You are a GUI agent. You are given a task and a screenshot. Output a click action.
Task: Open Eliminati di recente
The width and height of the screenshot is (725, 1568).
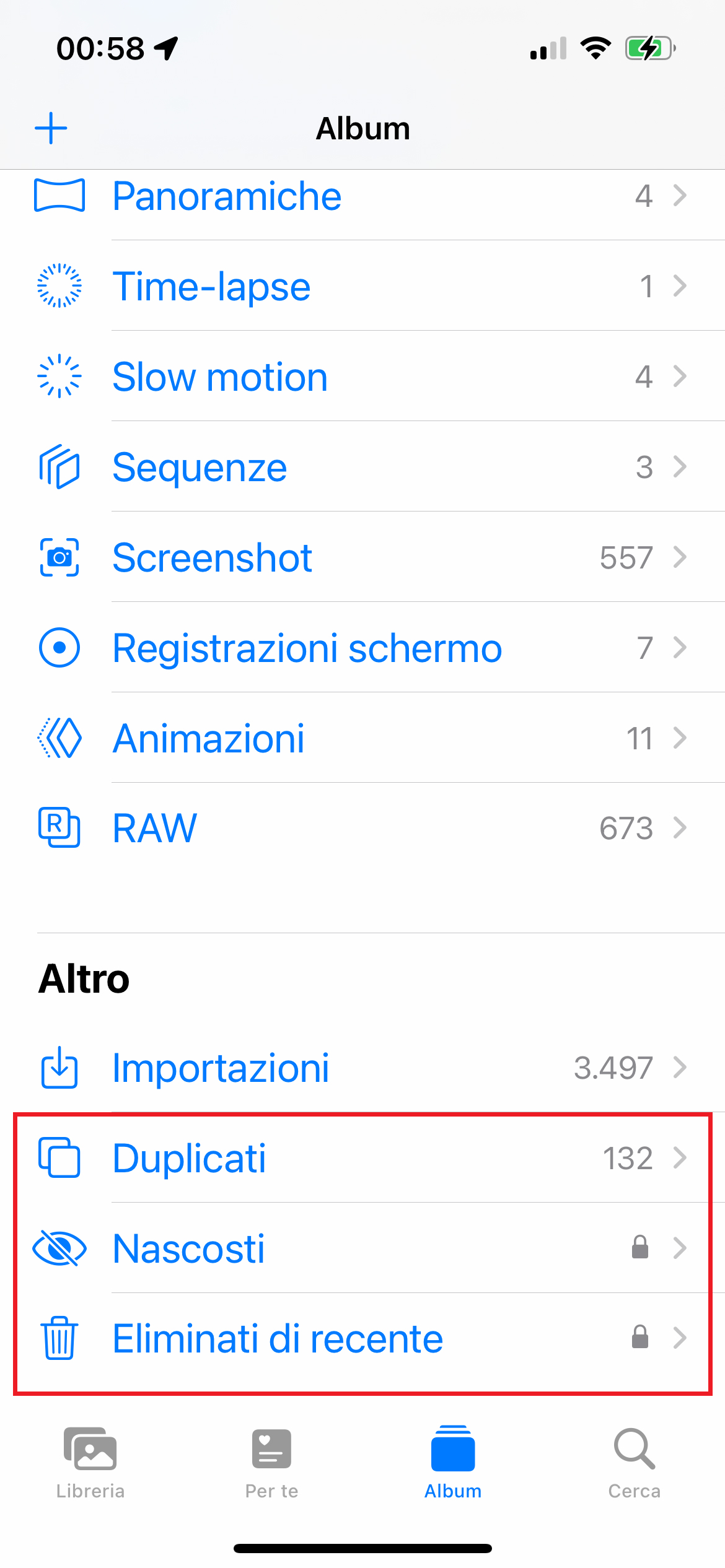pyautogui.click(x=362, y=1339)
